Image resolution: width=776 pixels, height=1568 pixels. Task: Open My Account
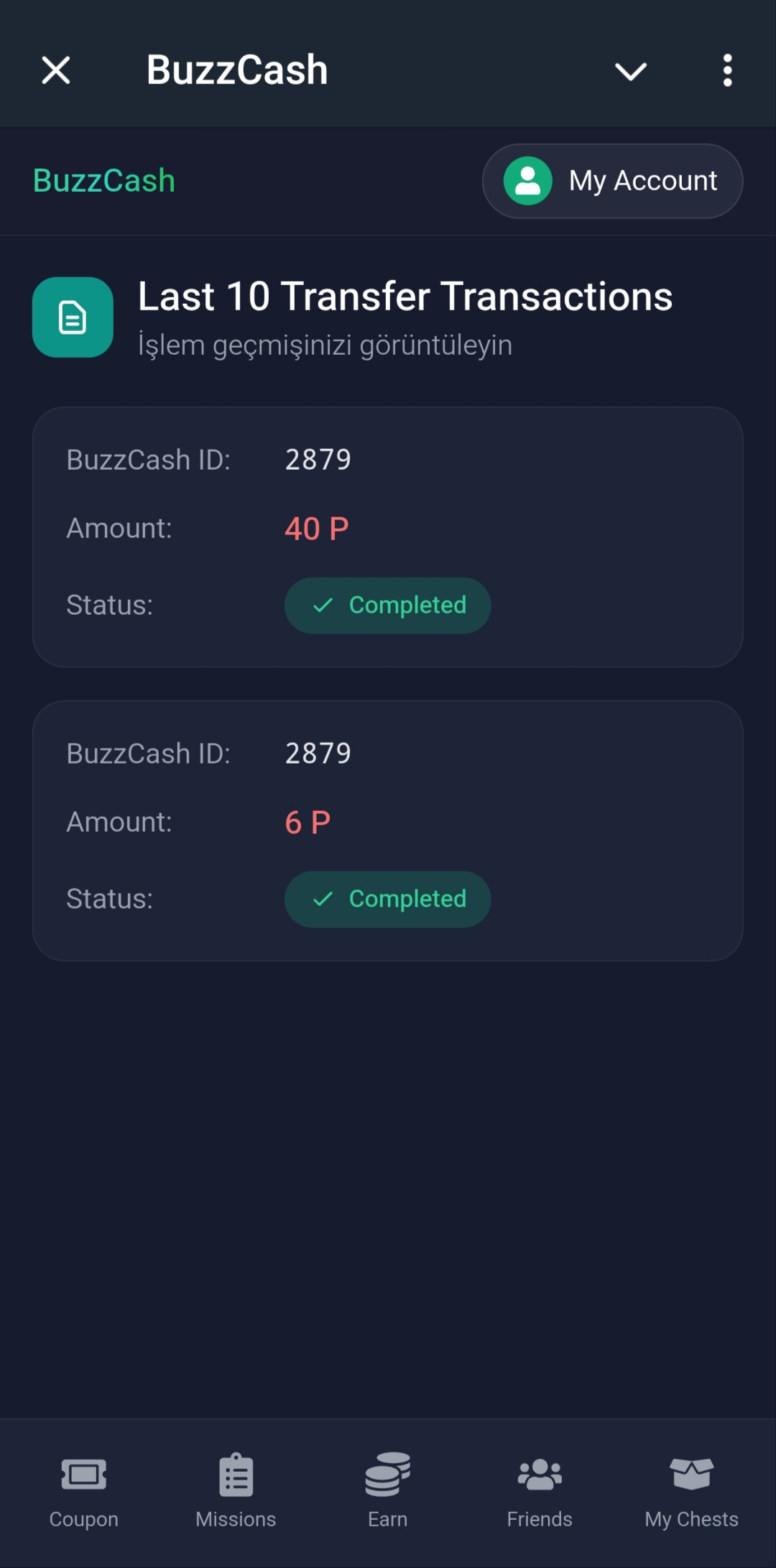point(612,181)
